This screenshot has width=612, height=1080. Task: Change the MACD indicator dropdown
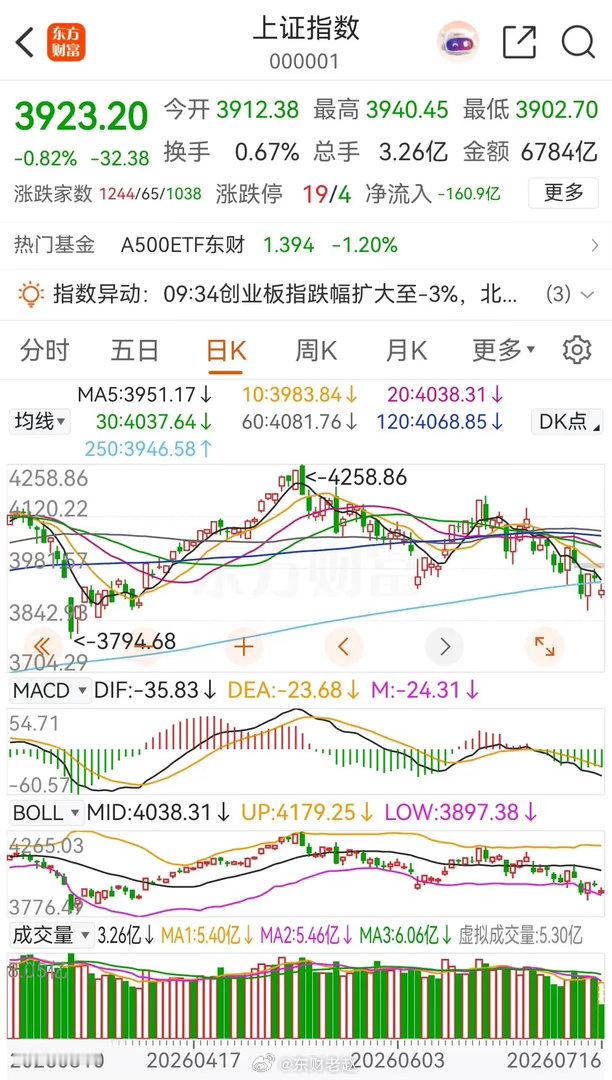point(50,689)
